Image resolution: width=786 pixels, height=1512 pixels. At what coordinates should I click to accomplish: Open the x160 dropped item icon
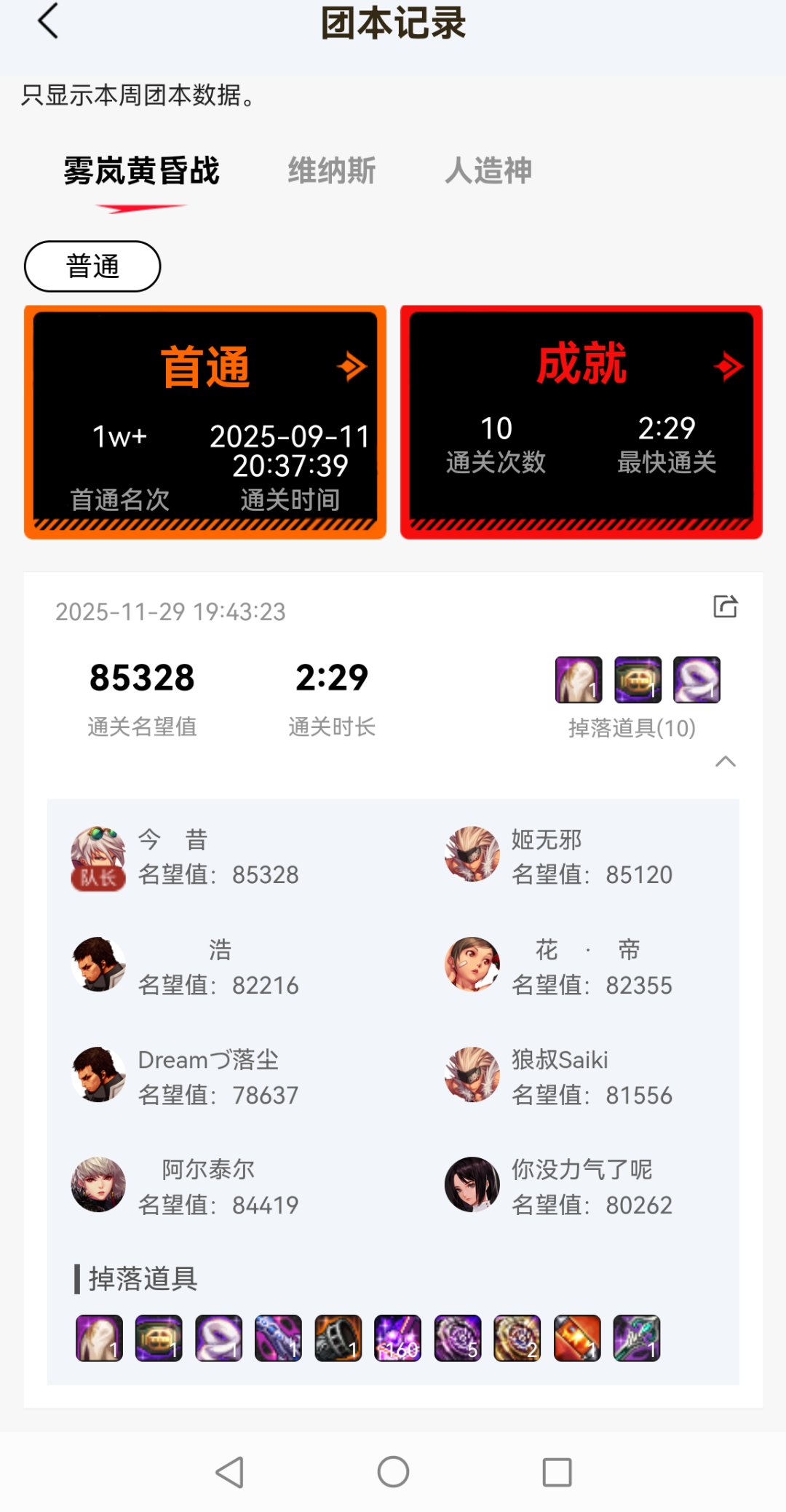tap(397, 1338)
